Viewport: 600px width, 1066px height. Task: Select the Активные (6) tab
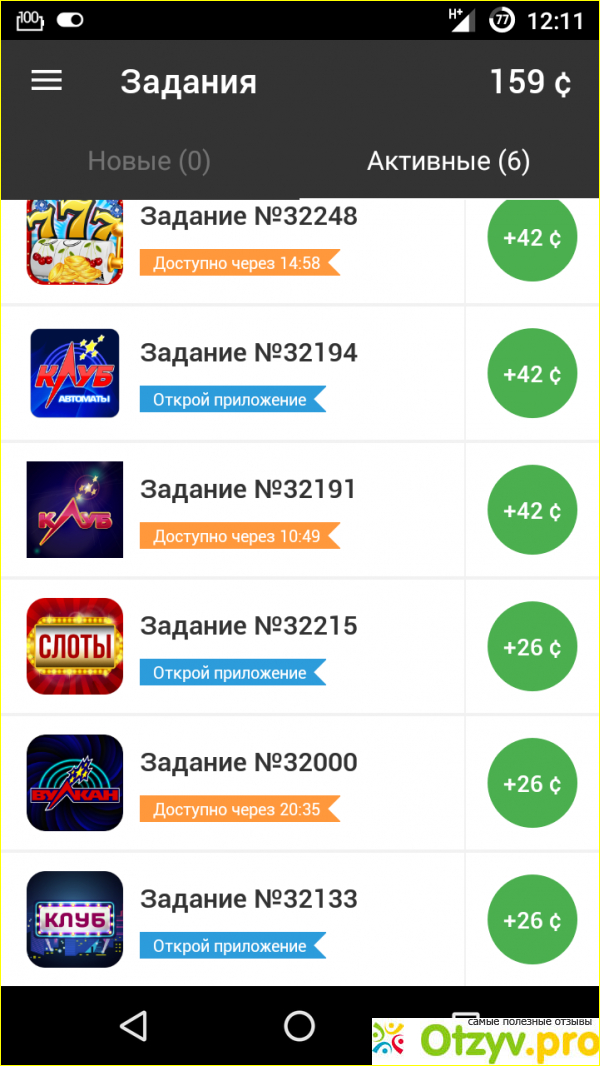point(448,161)
